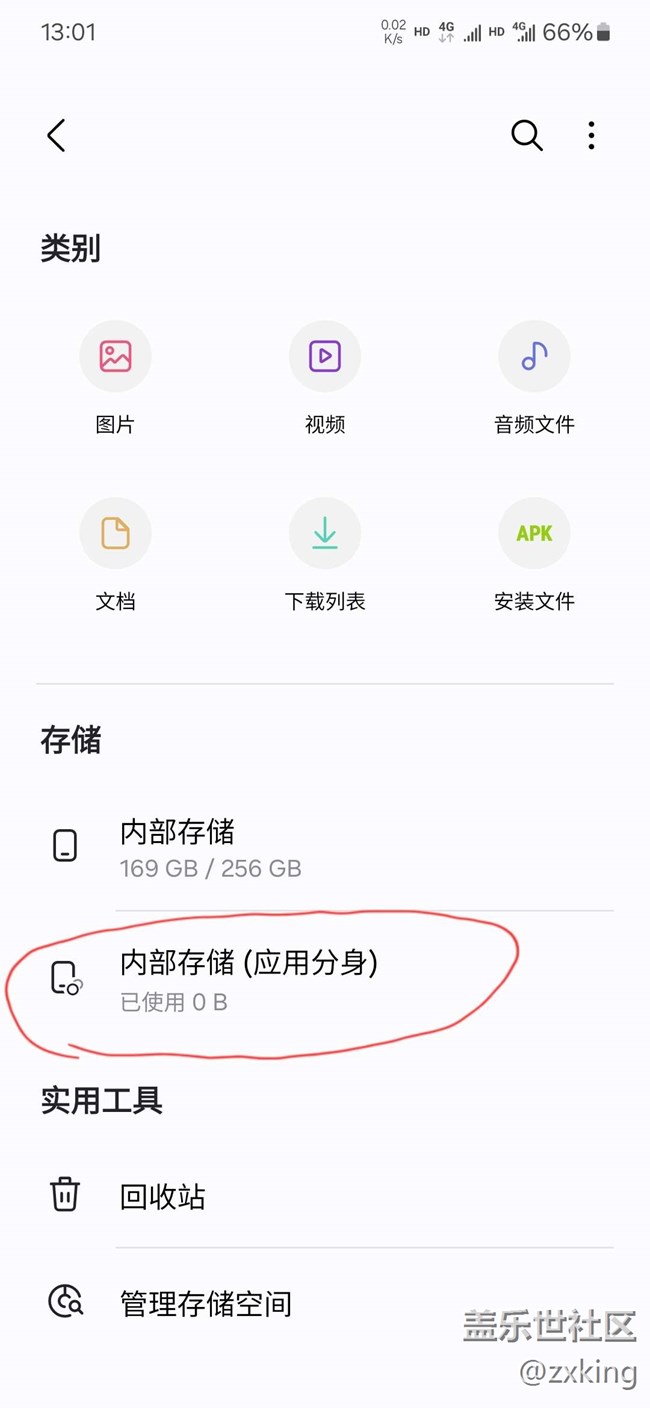Go back using the top arrow

[56, 135]
